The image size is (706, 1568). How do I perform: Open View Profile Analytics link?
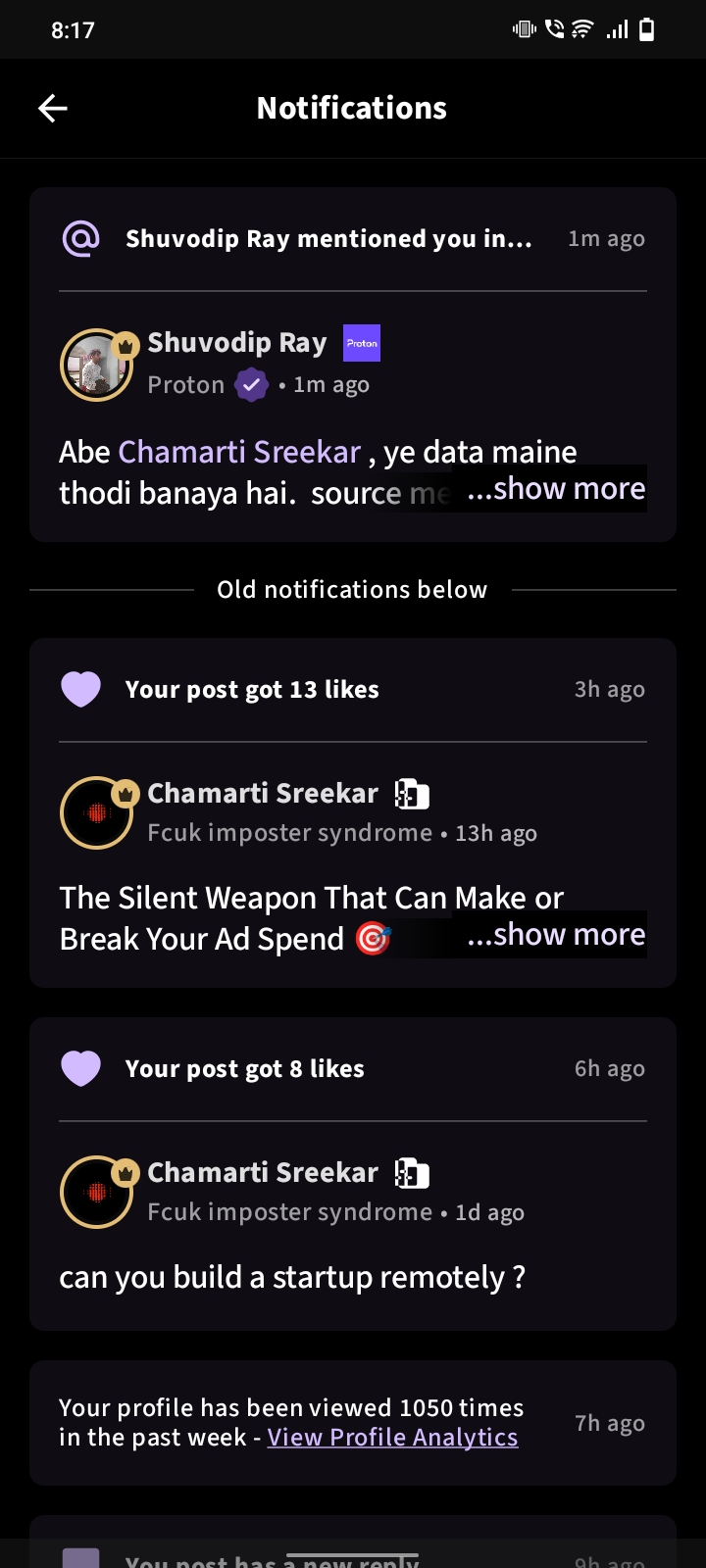[392, 1438]
